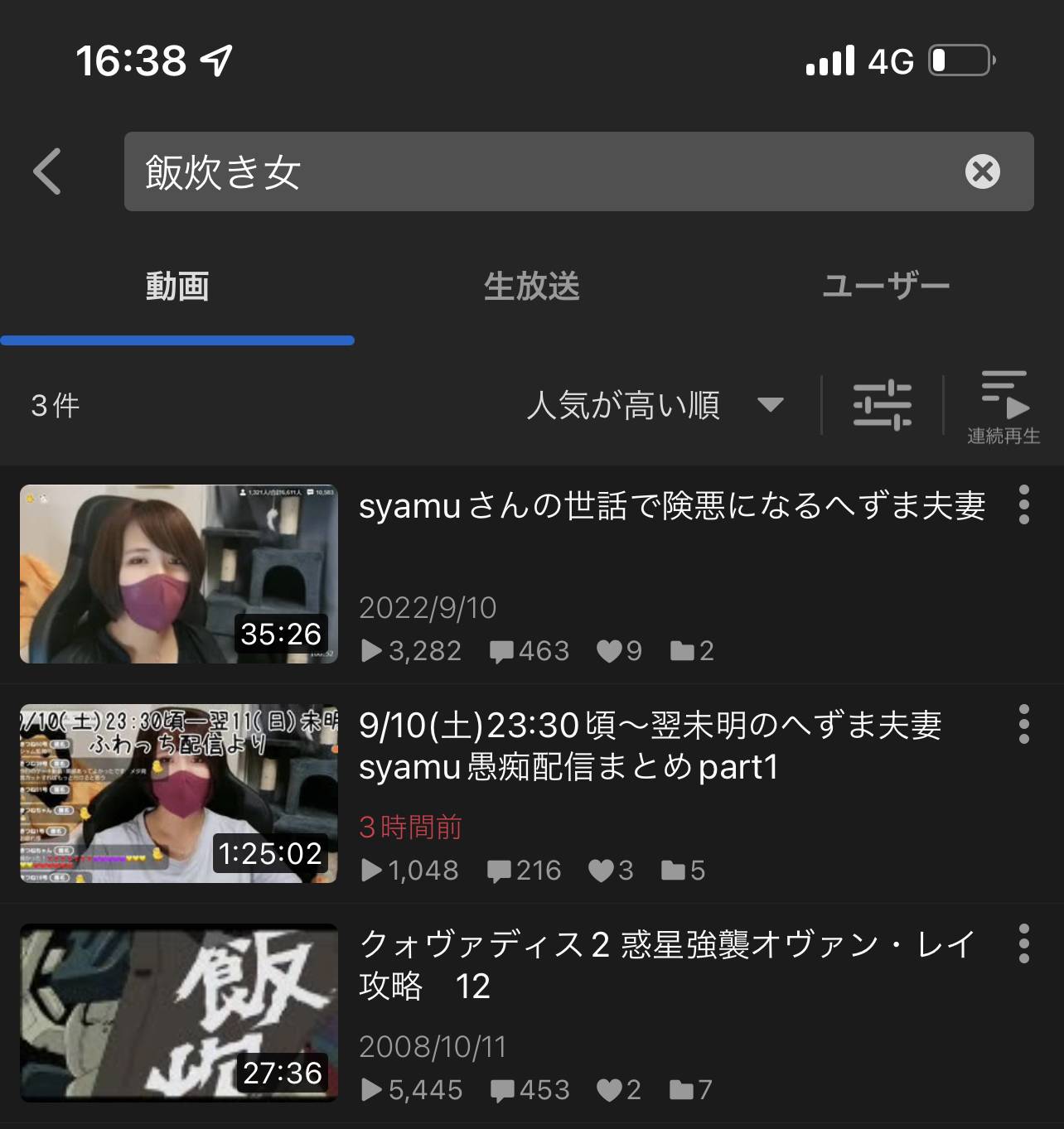Open more options for syamu愚痴配信まとめpart1

pos(1024,724)
